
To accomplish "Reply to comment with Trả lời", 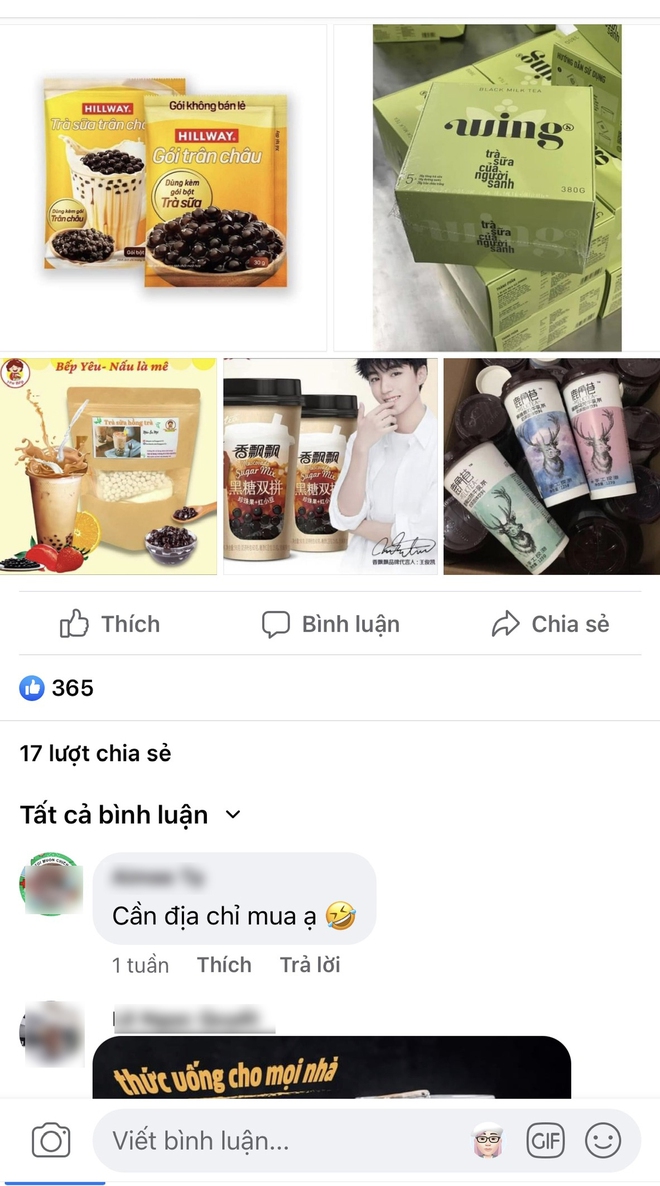I will (x=310, y=965).
